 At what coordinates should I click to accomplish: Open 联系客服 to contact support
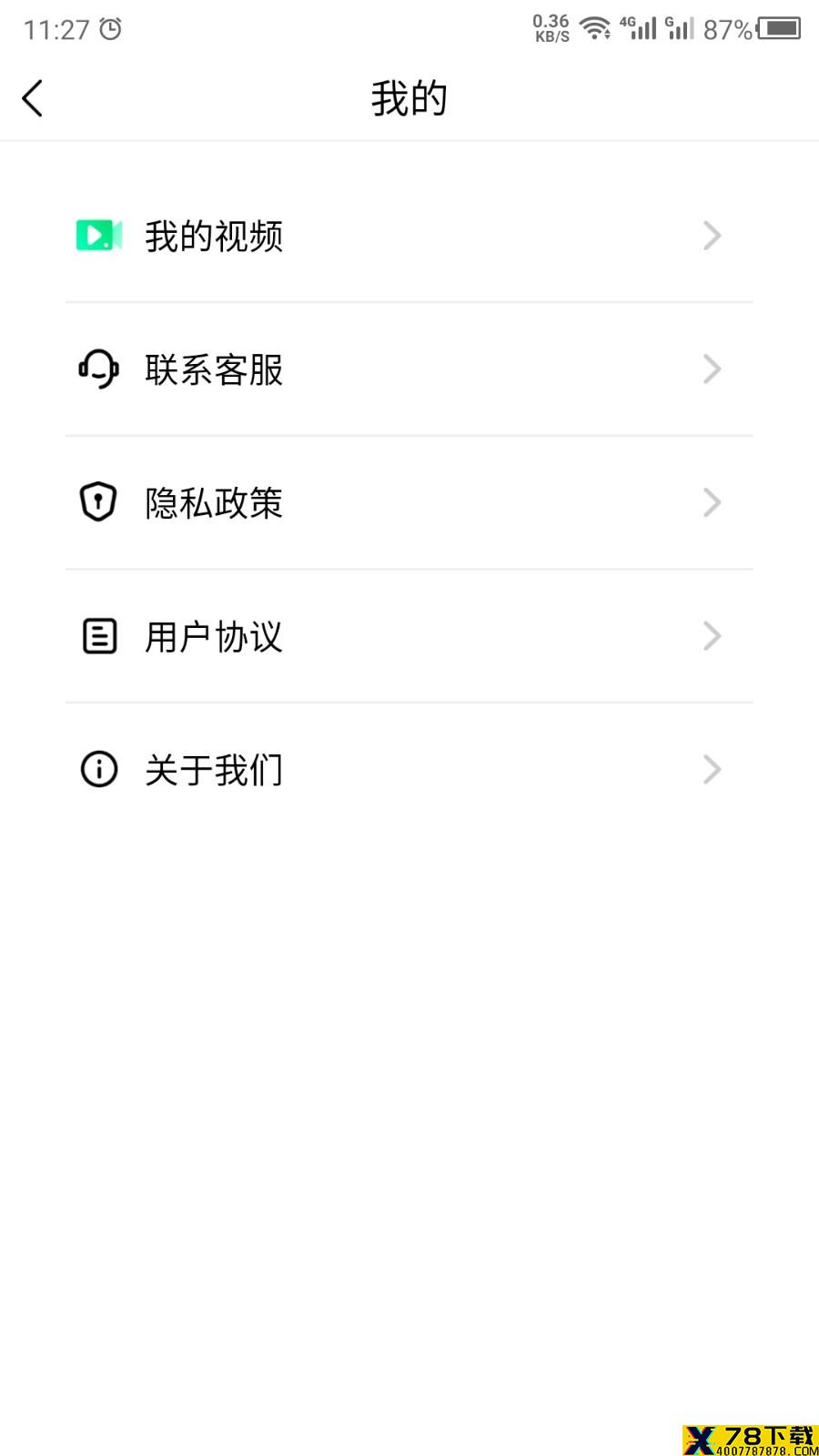(409, 369)
